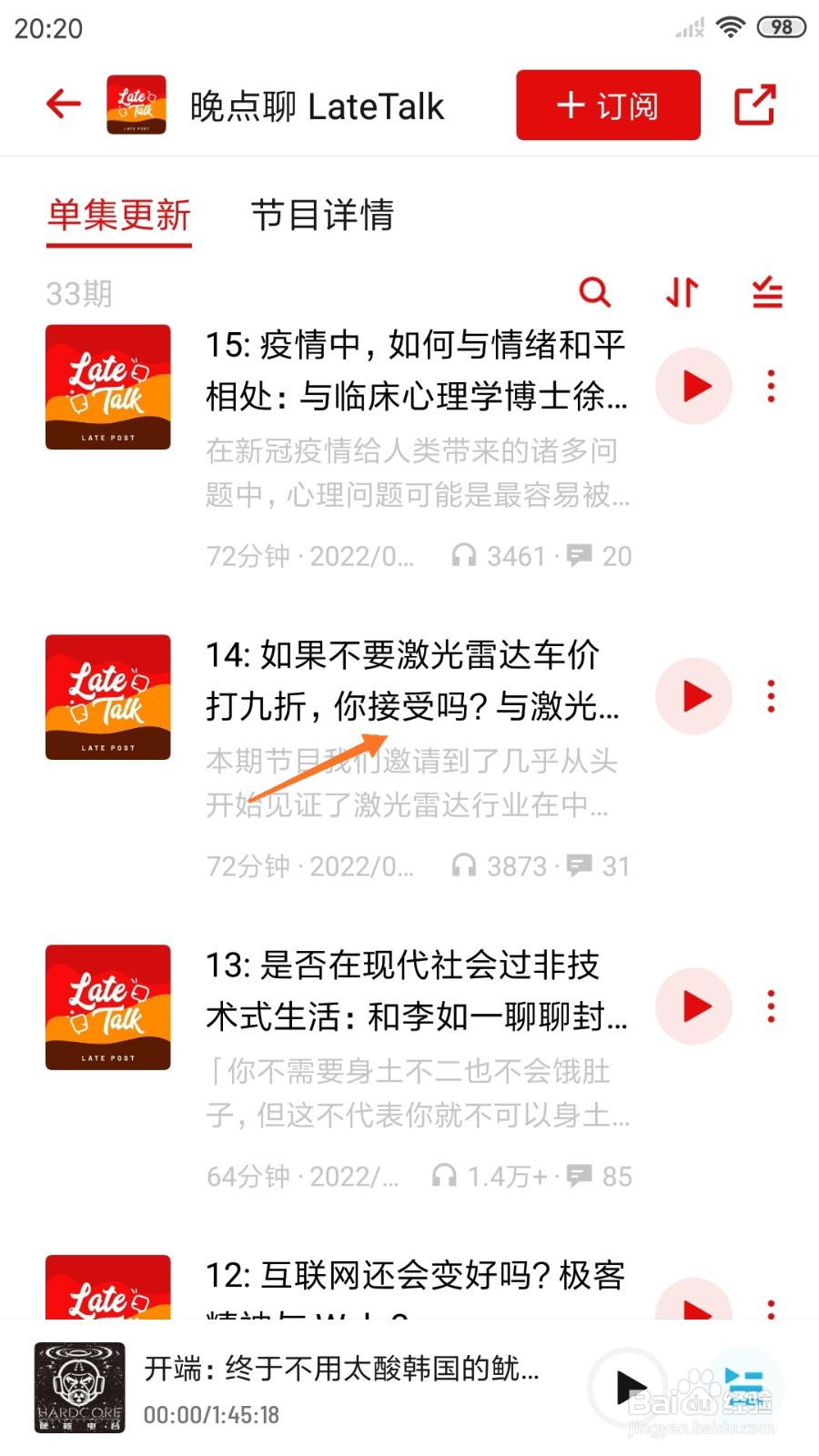Play episode 14 about 激光雷达

(694, 696)
